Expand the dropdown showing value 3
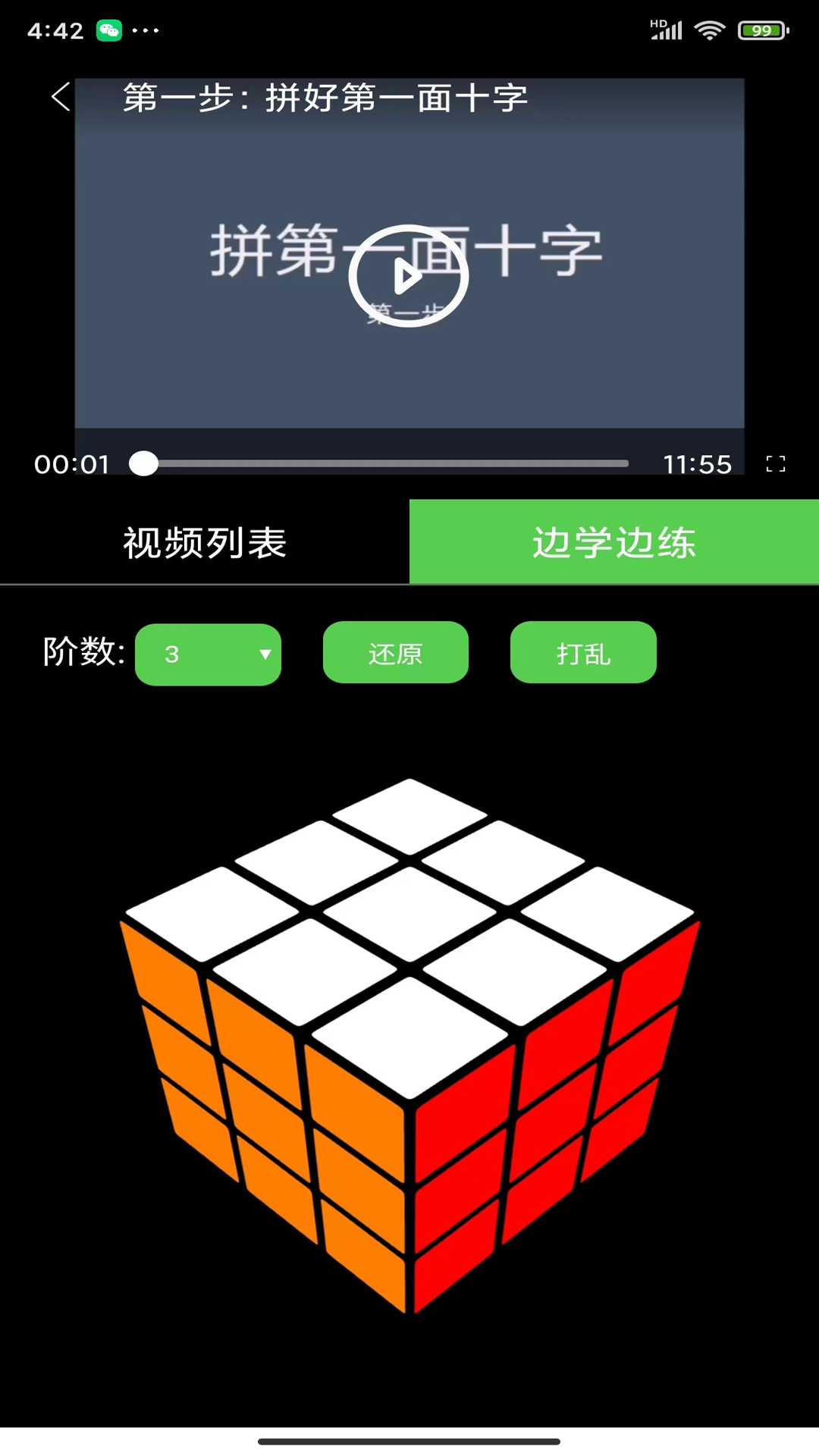819x1456 pixels. click(208, 654)
